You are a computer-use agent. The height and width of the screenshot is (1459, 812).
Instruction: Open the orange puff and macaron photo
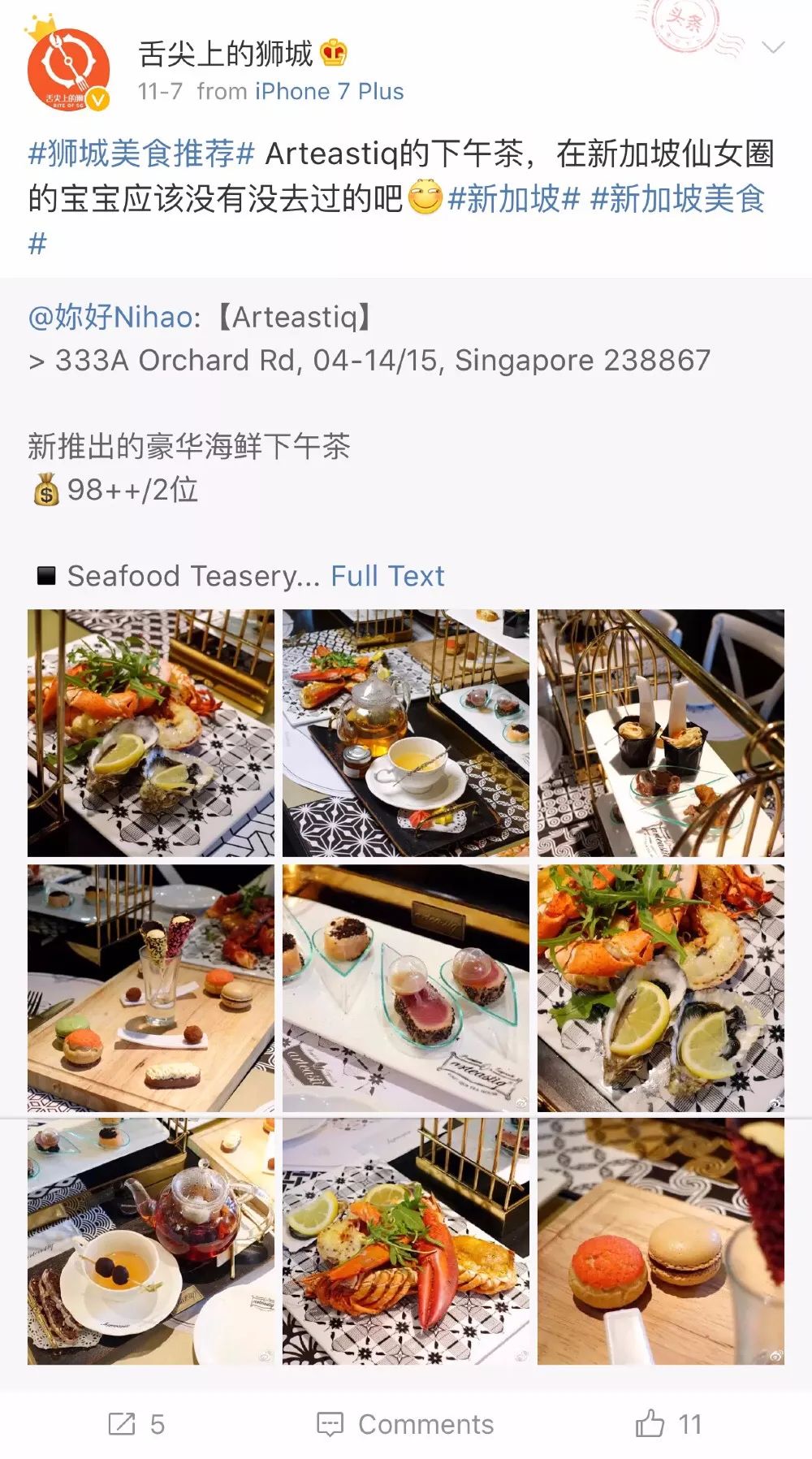pyautogui.click(x=661, y=1241)
